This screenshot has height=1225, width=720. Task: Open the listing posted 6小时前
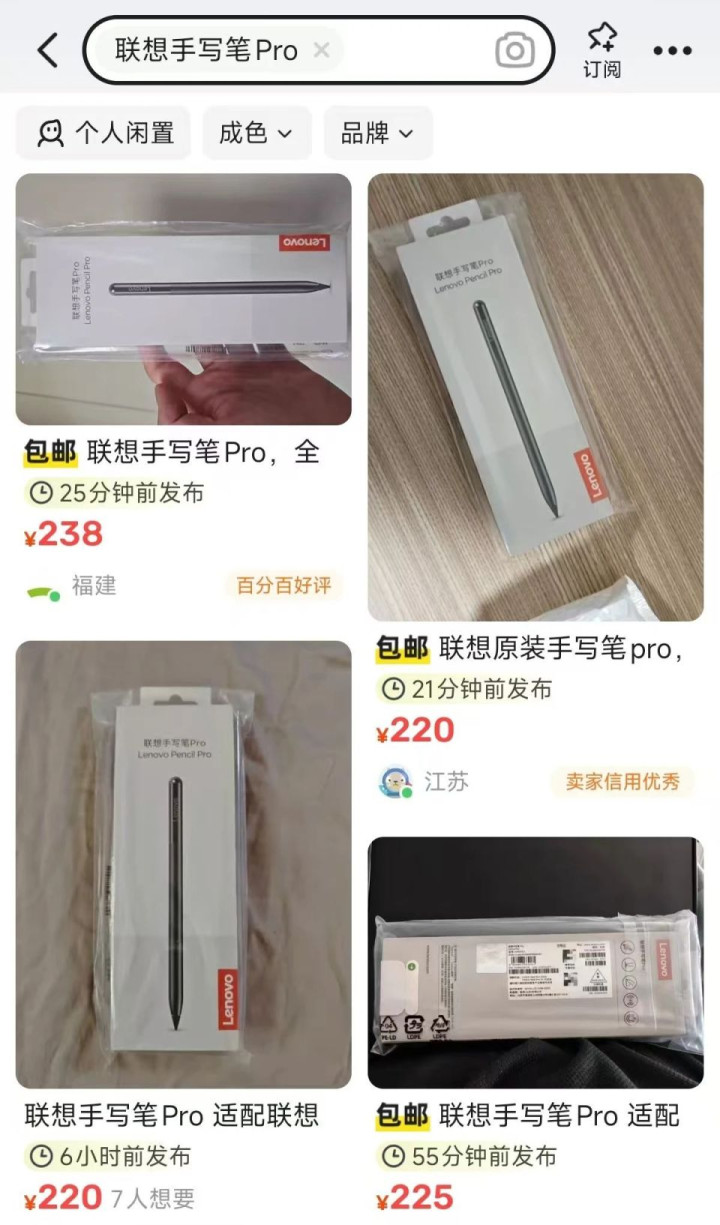click(x=183, y=865)
